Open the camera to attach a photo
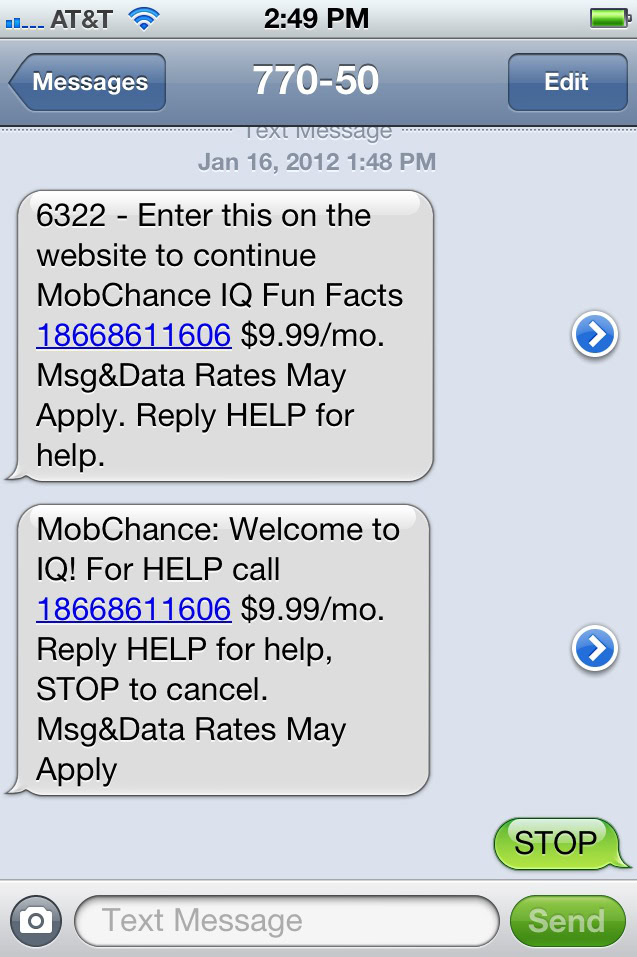Image resolution: width=637 pixels, height=957 pixels. (x=36, y=921)
